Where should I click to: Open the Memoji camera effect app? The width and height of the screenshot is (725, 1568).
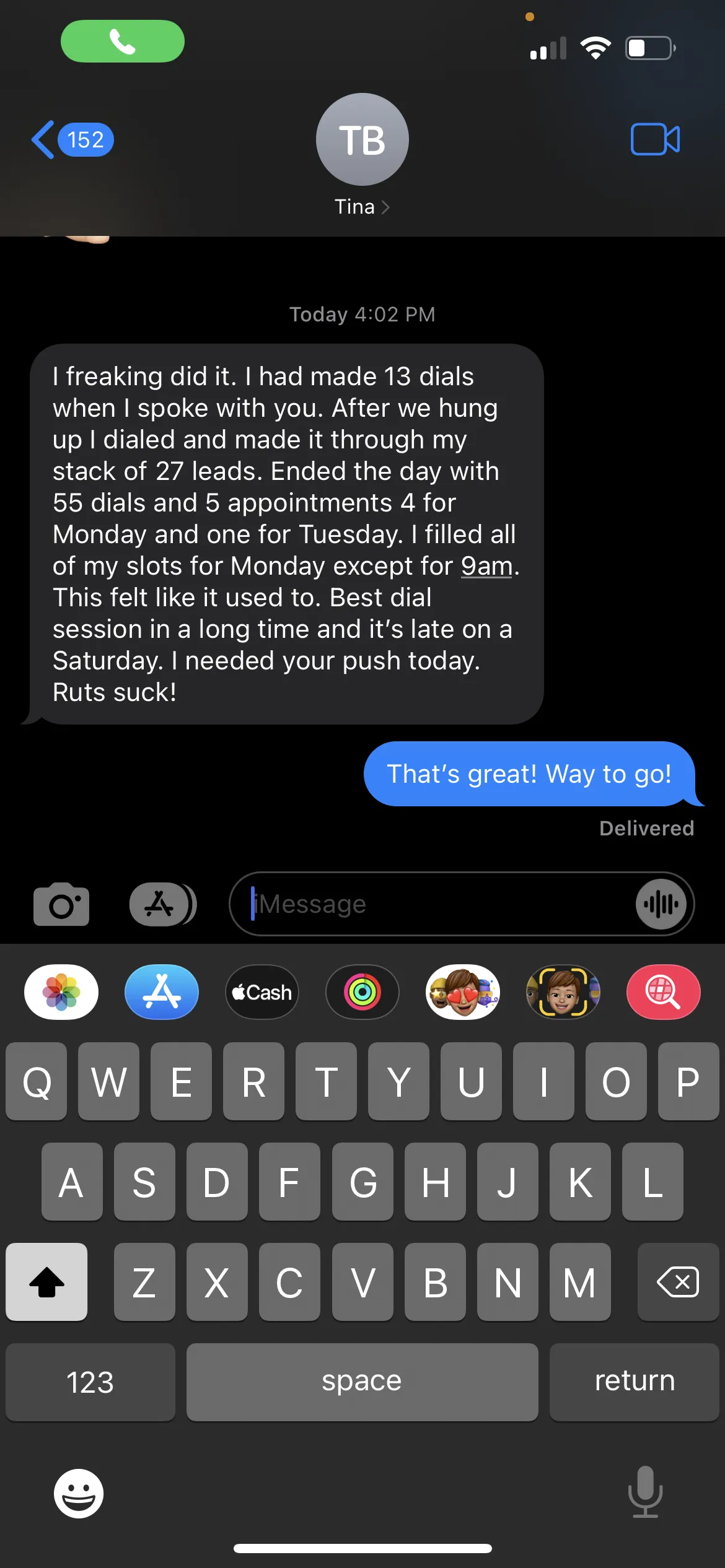coord(563,992)
